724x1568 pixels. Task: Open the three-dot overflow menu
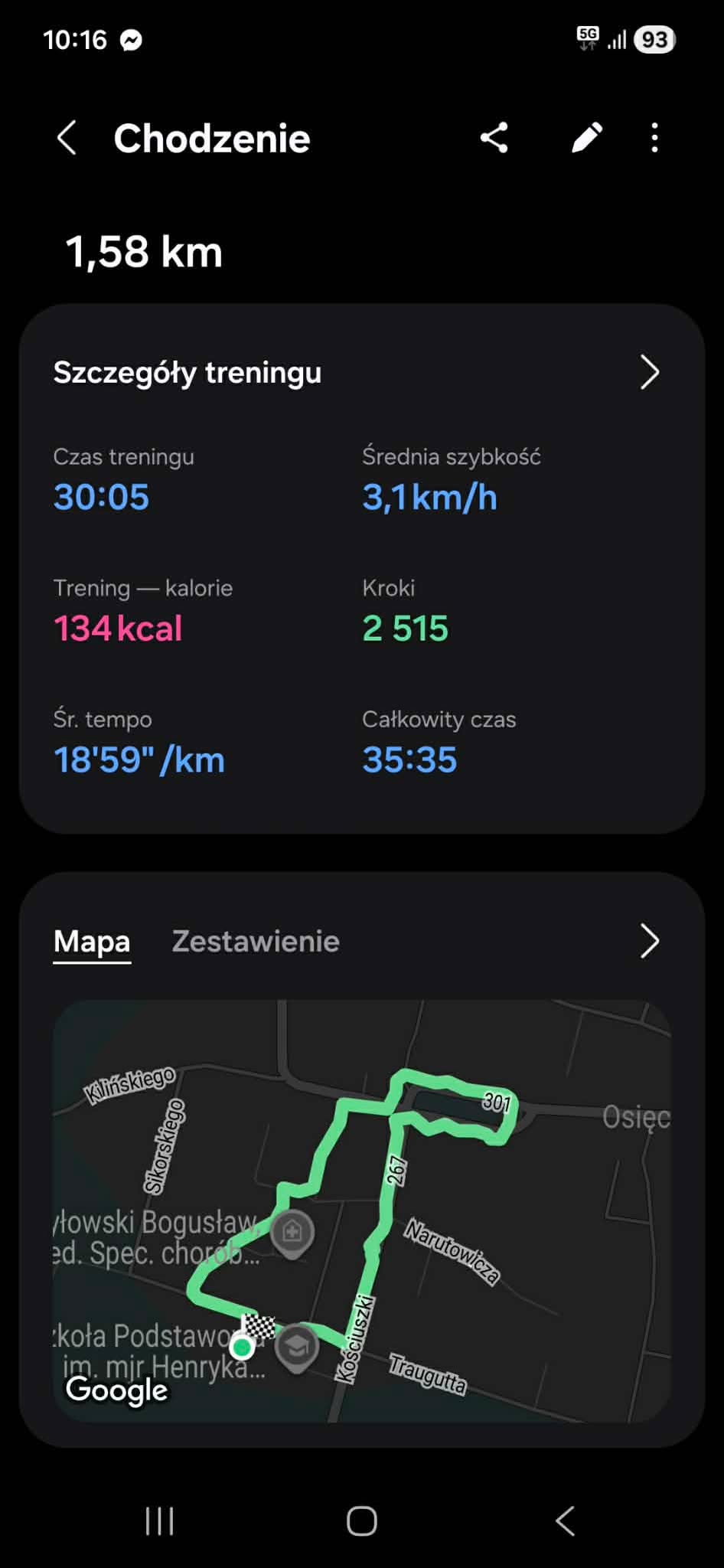point(654,139)
